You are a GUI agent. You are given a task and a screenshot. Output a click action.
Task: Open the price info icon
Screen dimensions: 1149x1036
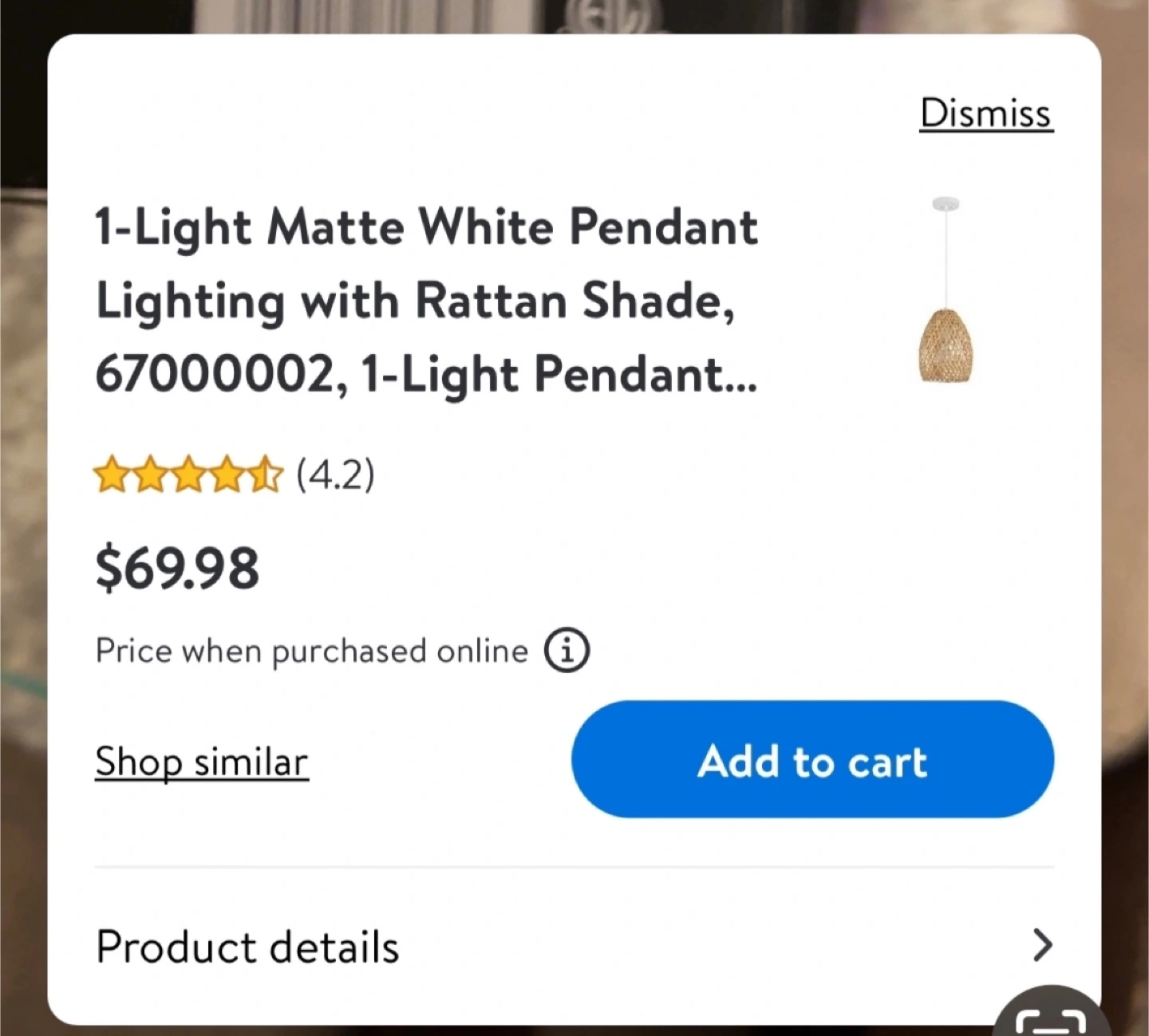[x=567, y=651]
